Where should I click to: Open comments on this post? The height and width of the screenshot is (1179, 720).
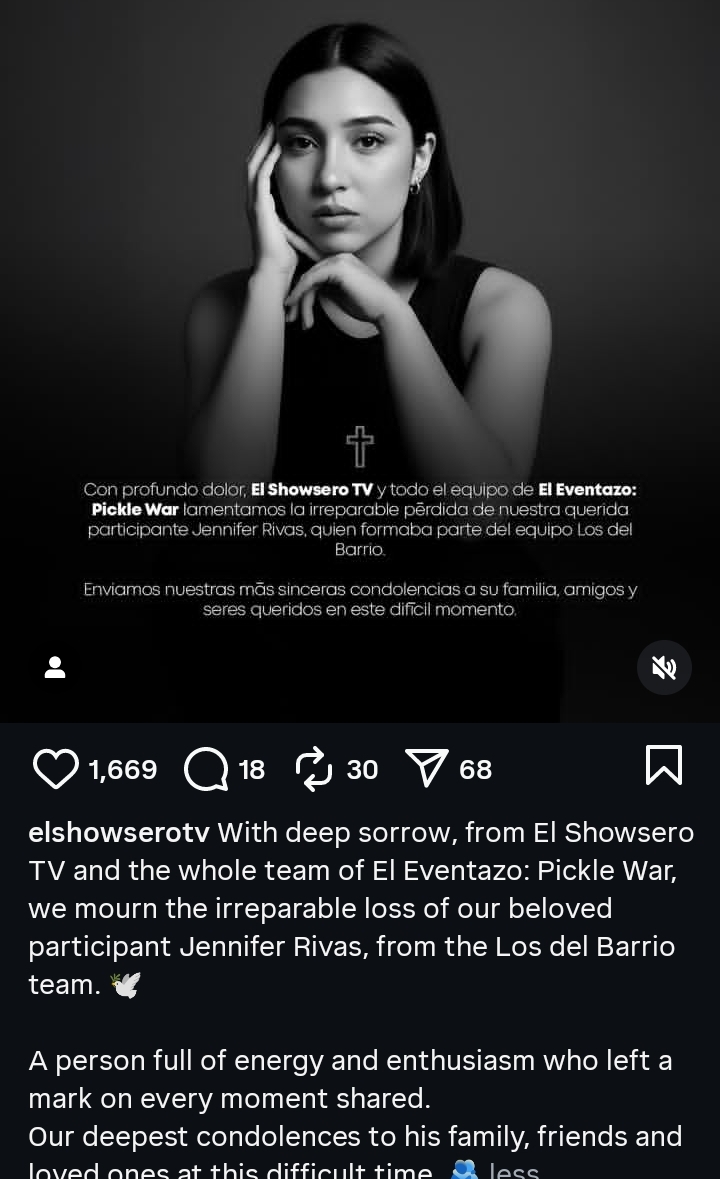[207, 769]
